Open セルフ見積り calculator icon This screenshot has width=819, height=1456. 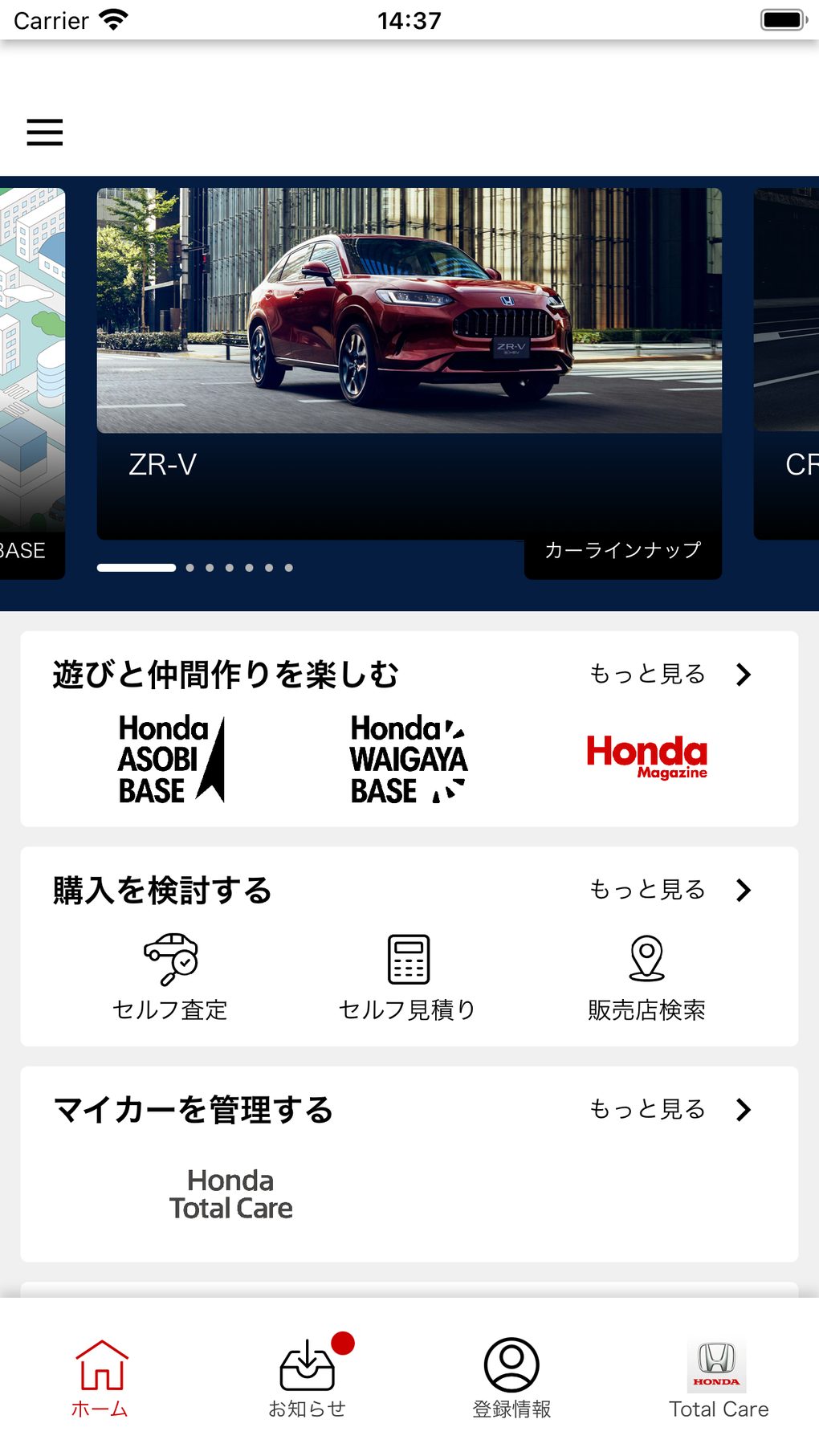click(408, 974)
